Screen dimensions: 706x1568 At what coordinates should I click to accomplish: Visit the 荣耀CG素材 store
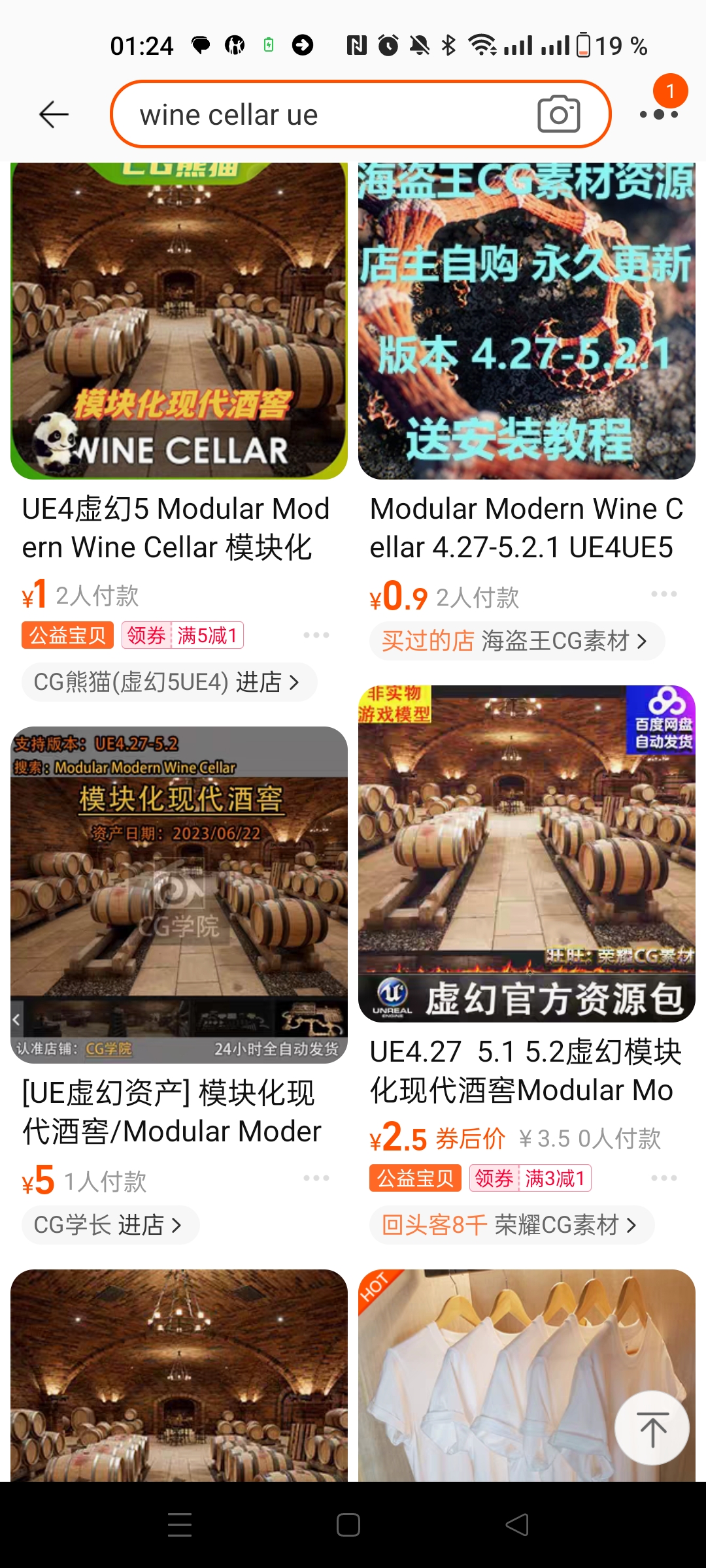tap(511, 1225)
